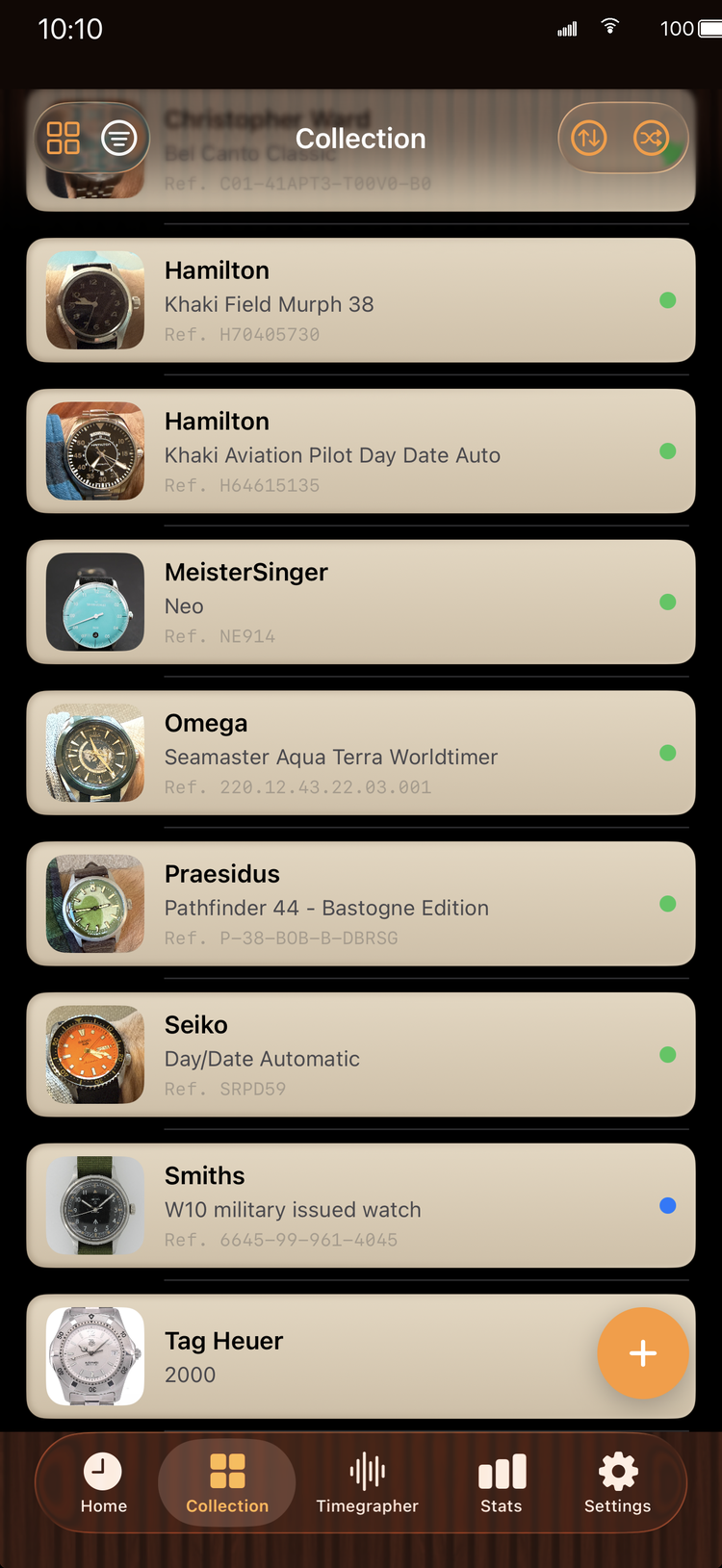Tap the Stats bar chart icon
The height and width of the screenshot is (1568, 722).
502,1471
